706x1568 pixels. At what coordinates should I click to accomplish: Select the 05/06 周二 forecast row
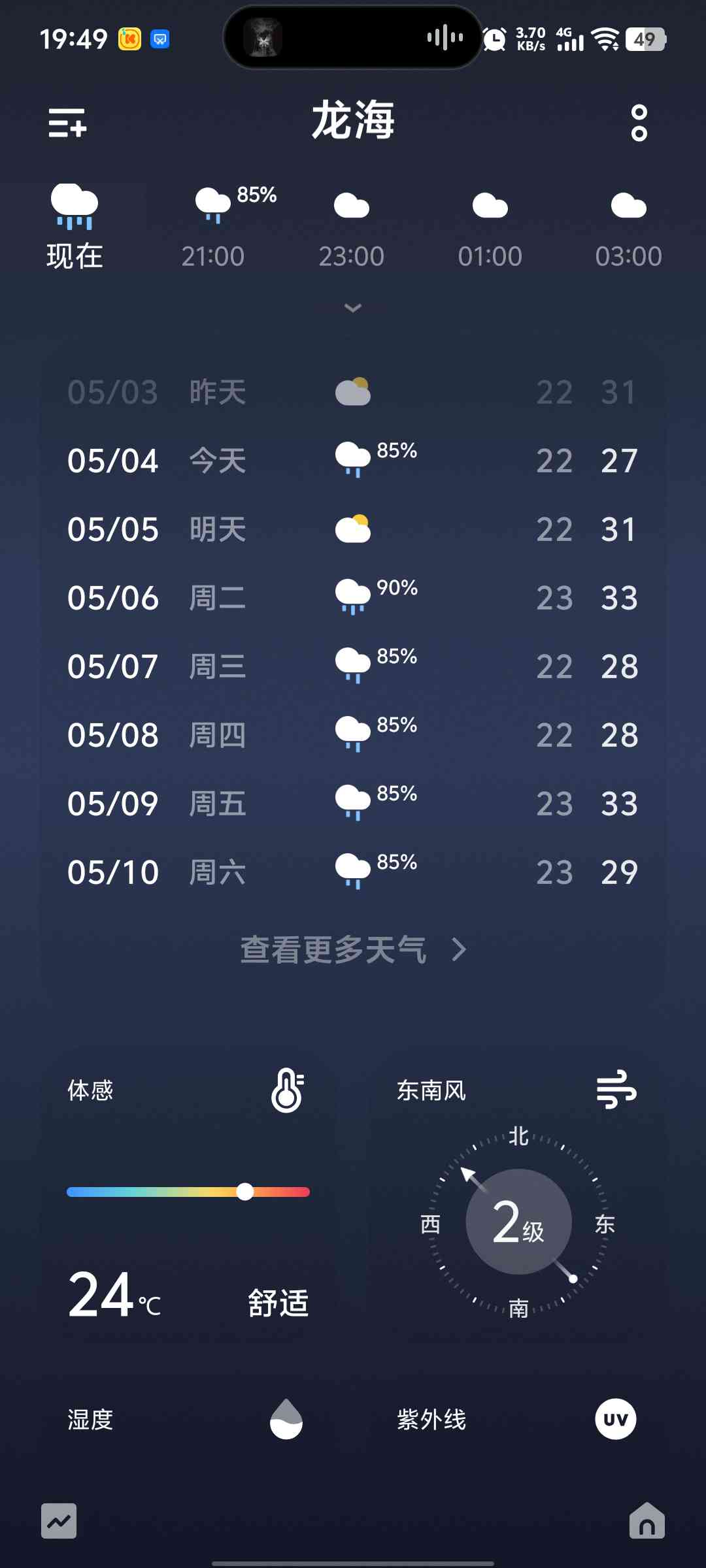tap(353, 598)
